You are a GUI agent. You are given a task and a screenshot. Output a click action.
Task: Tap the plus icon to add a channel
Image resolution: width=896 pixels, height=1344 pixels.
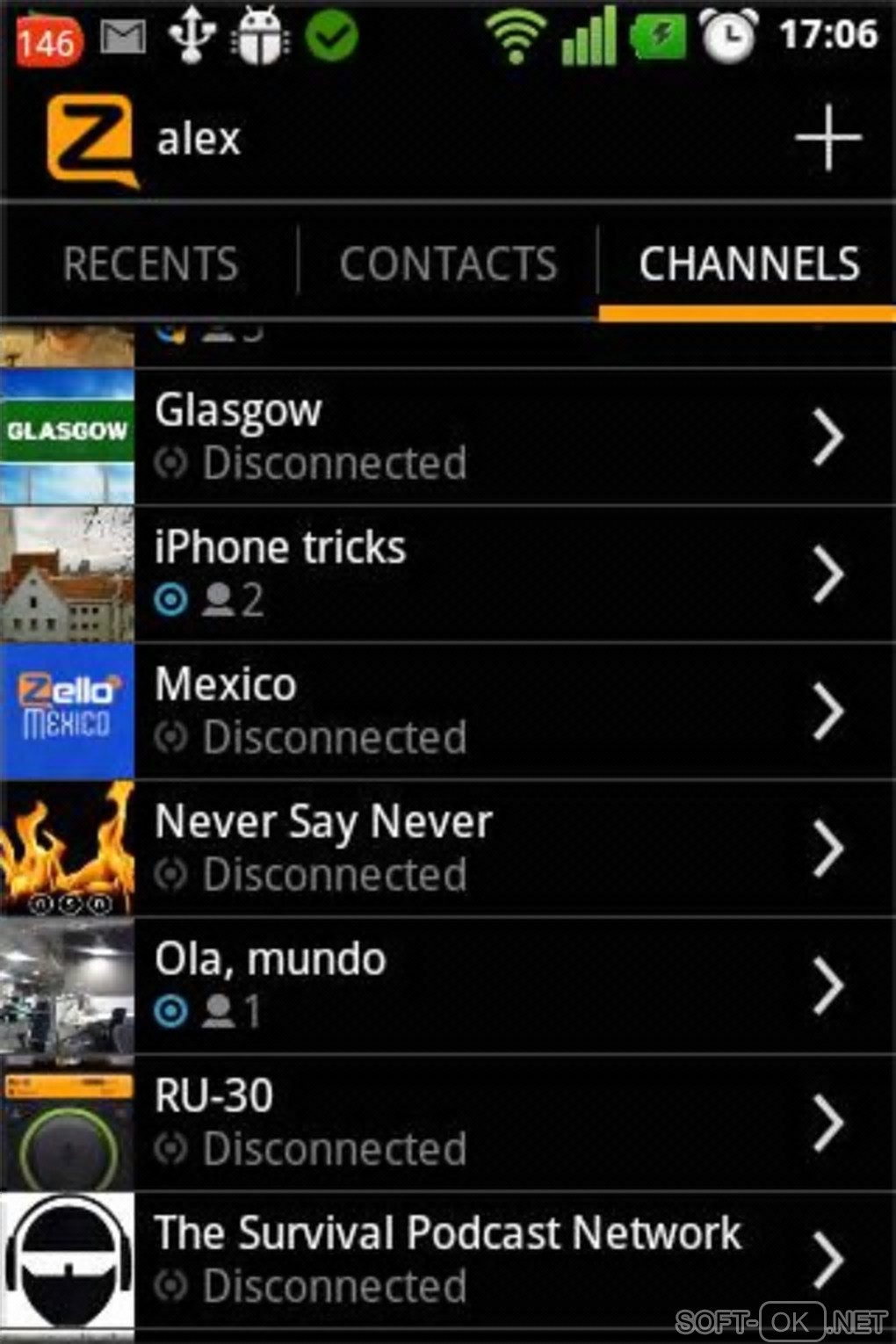(827, 139)
